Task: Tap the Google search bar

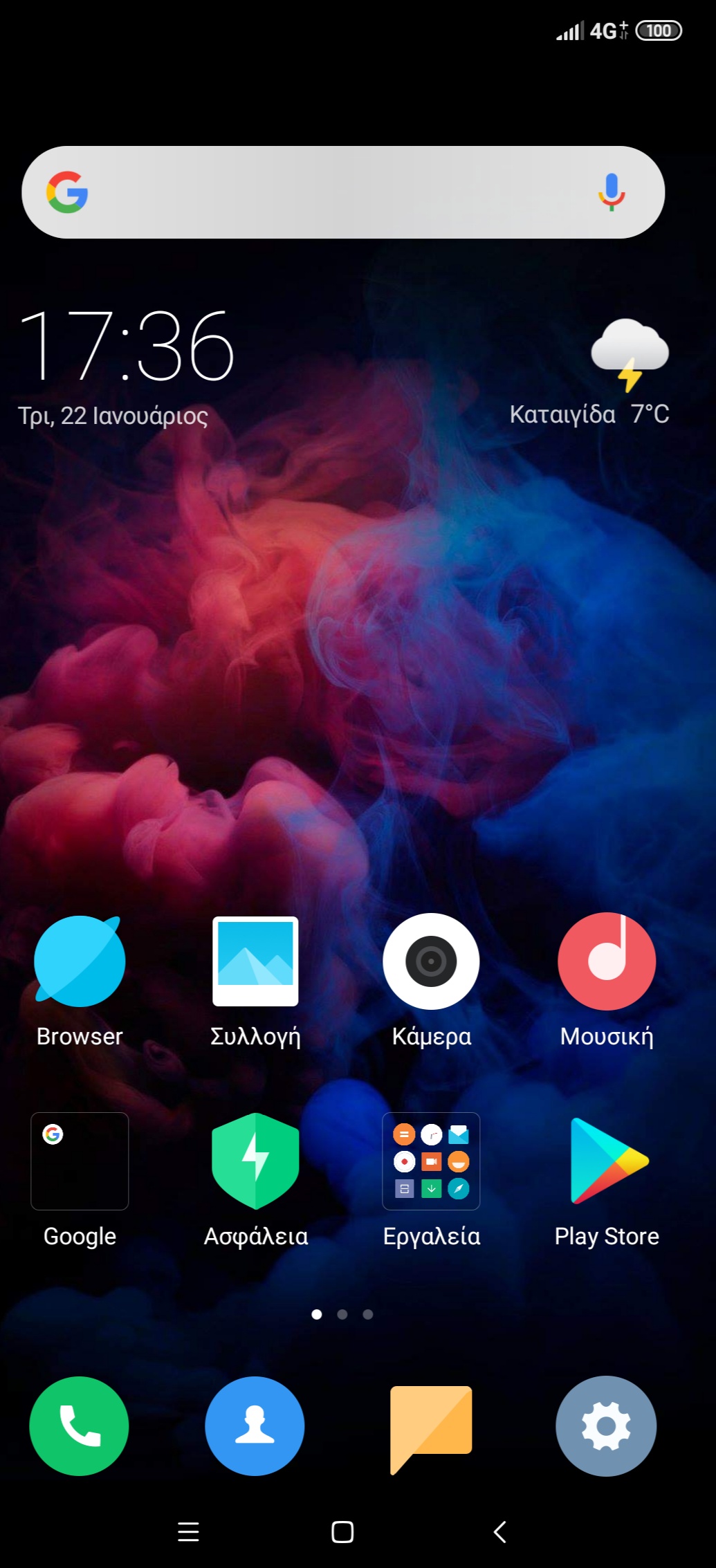Action: [x=332, y=192]
